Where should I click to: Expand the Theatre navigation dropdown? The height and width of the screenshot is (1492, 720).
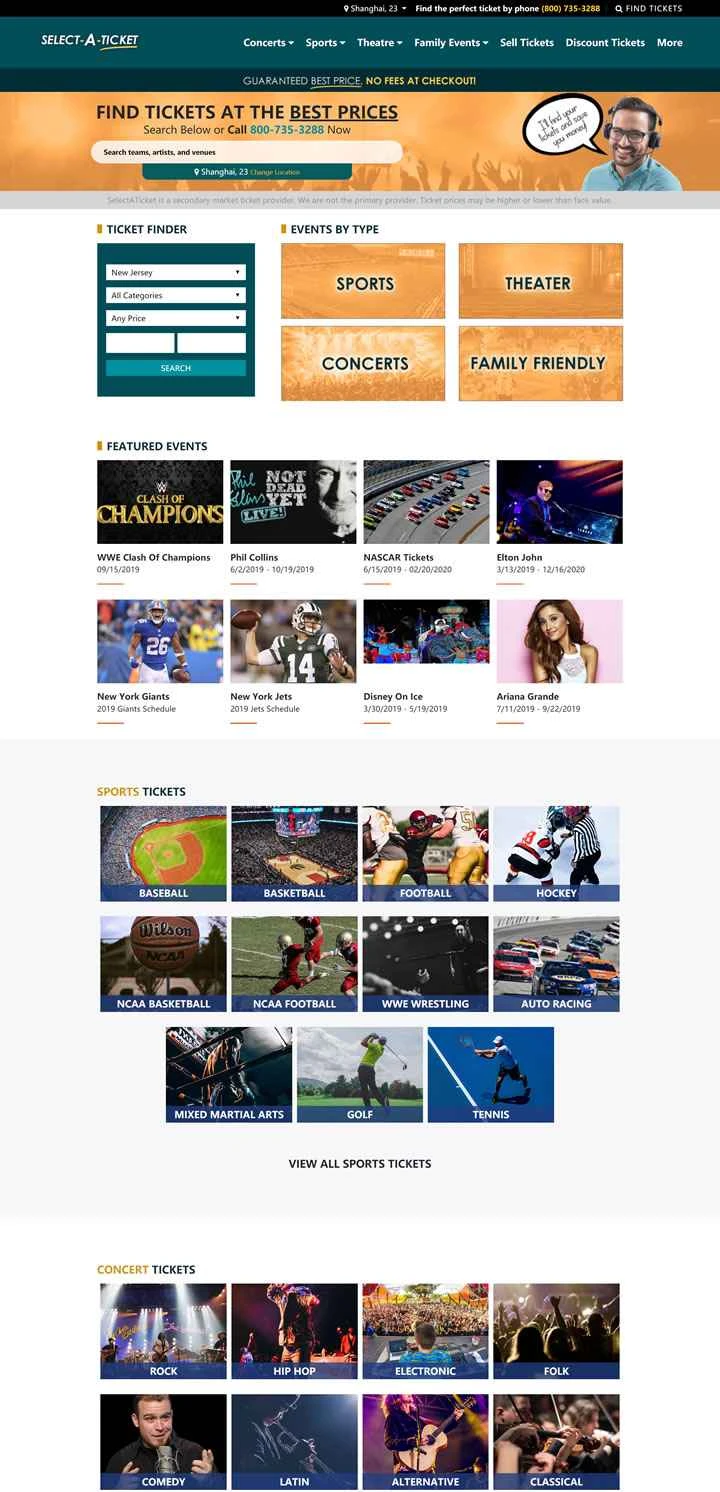point(378,43)
